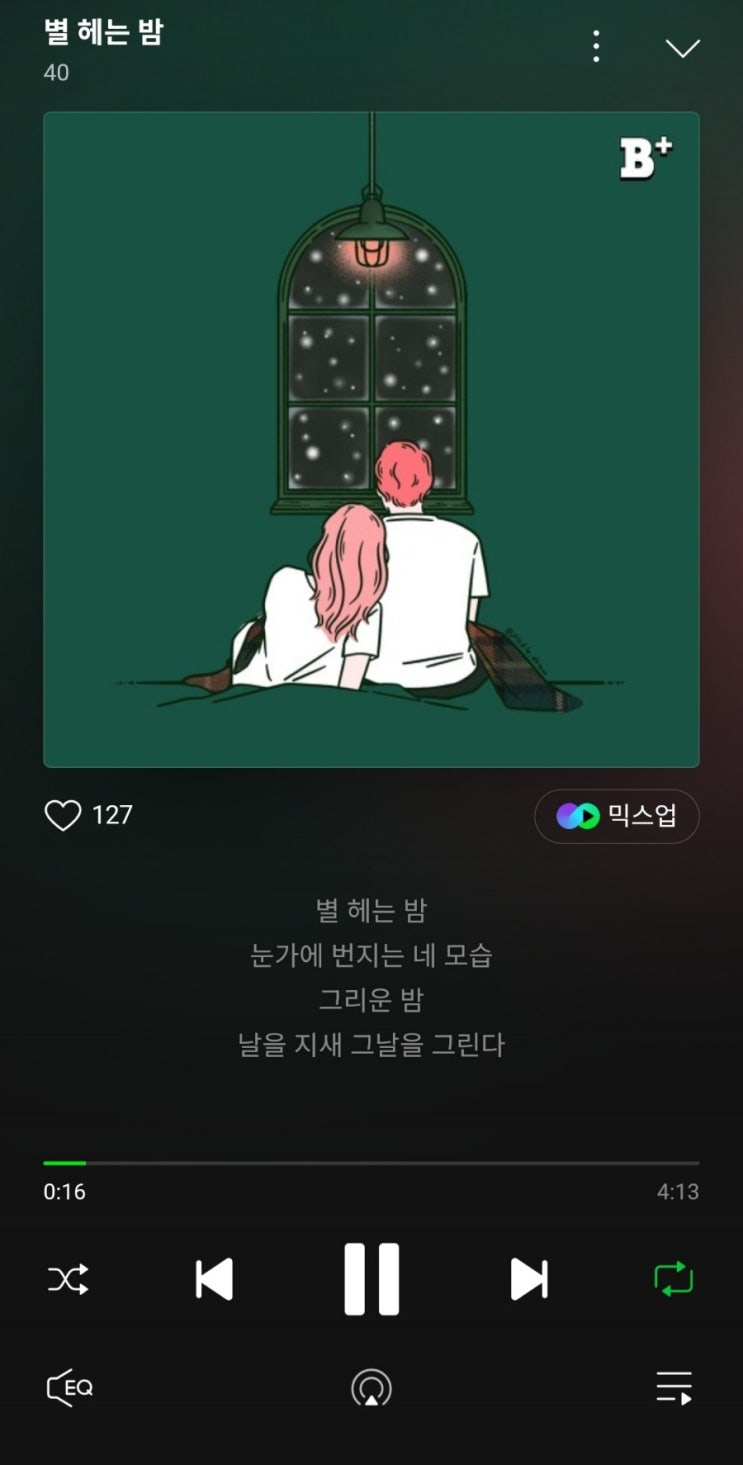
Task: Pause the current song
Action: (x=371, y=1279)
